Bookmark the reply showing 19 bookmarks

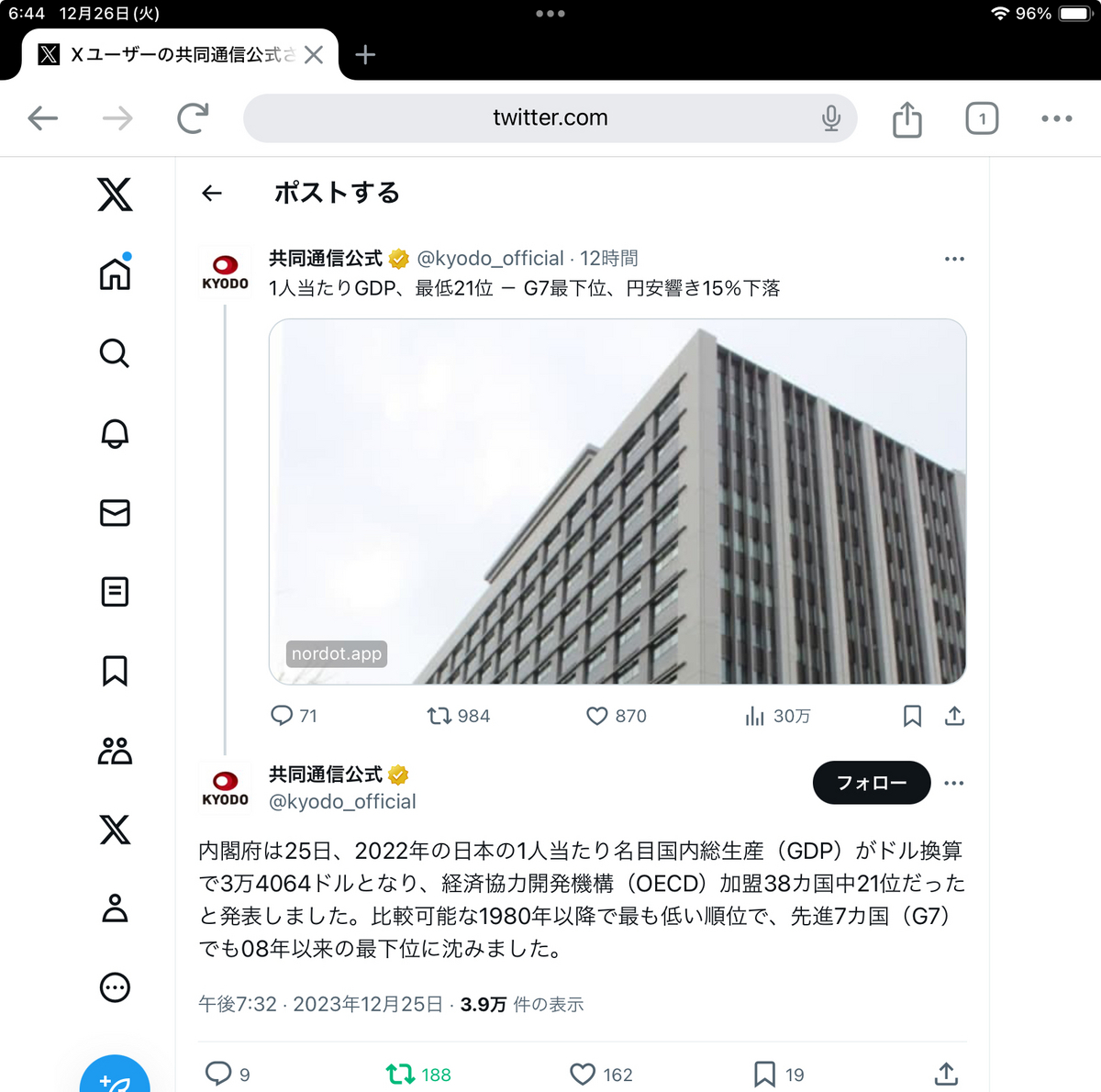pos(764,1074)
